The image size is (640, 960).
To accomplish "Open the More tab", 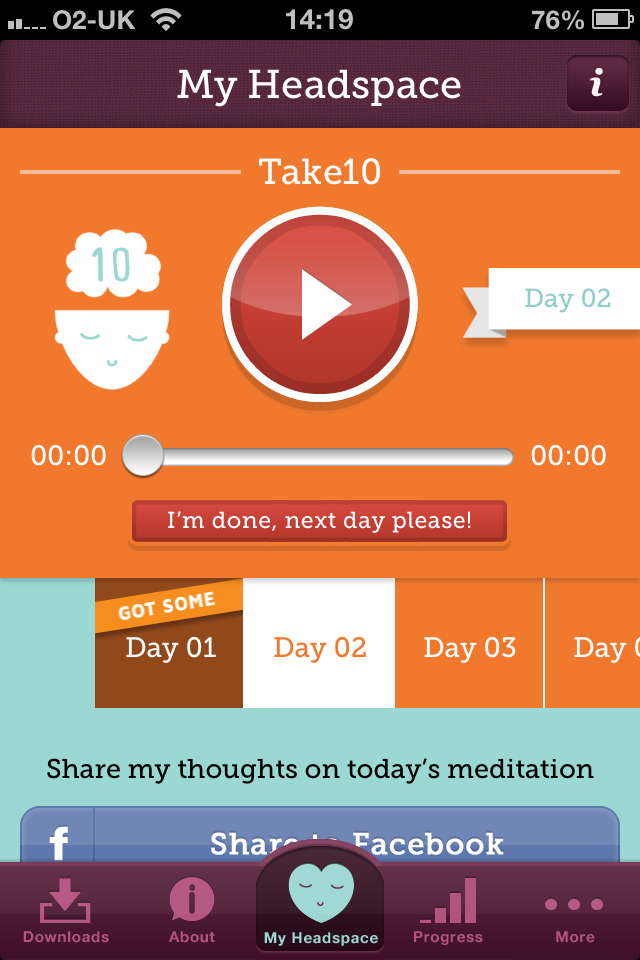I will click(x=575, y=912).
